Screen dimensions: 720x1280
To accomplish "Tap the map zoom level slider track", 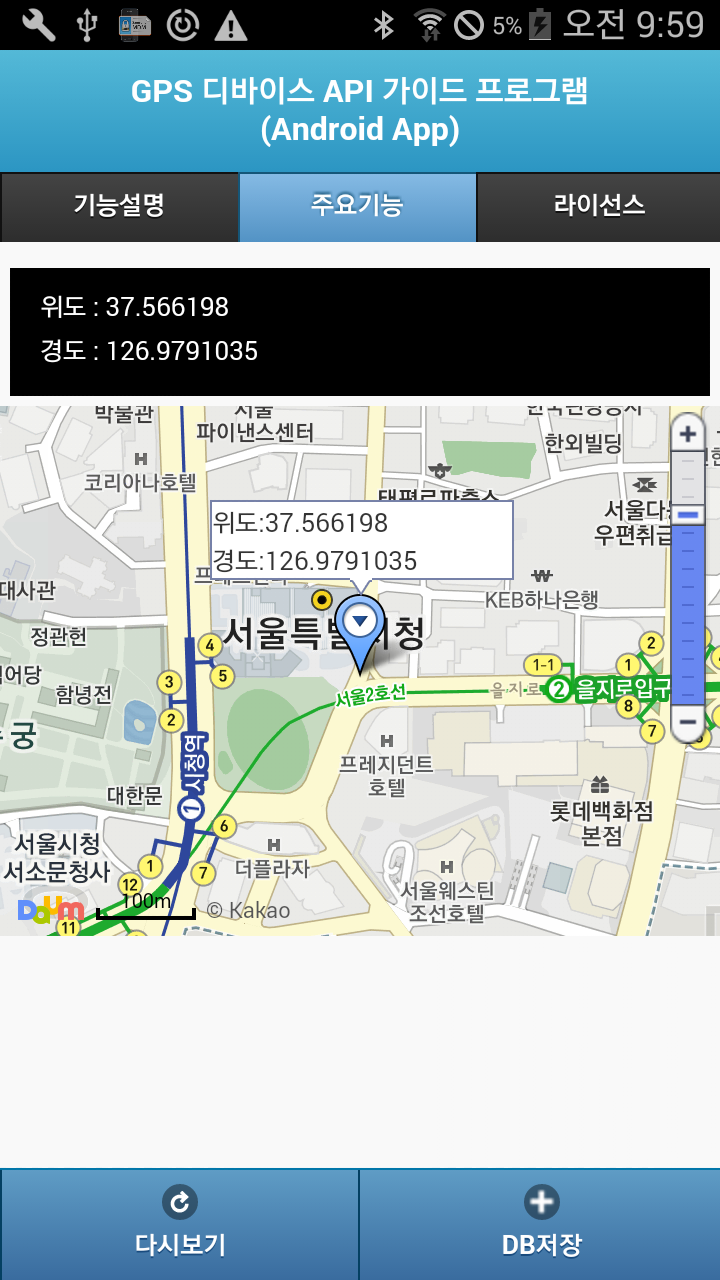I will click(687, 600).
